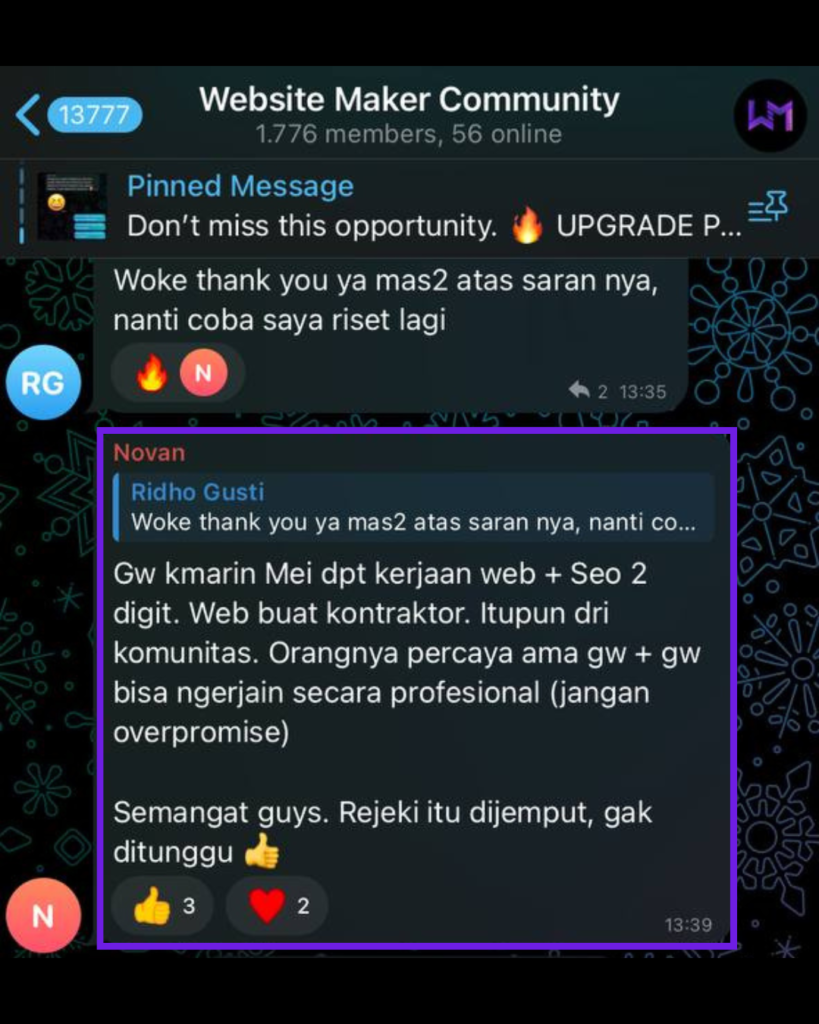
Task: Show the list of pinned messages
Action: [767, 208]
